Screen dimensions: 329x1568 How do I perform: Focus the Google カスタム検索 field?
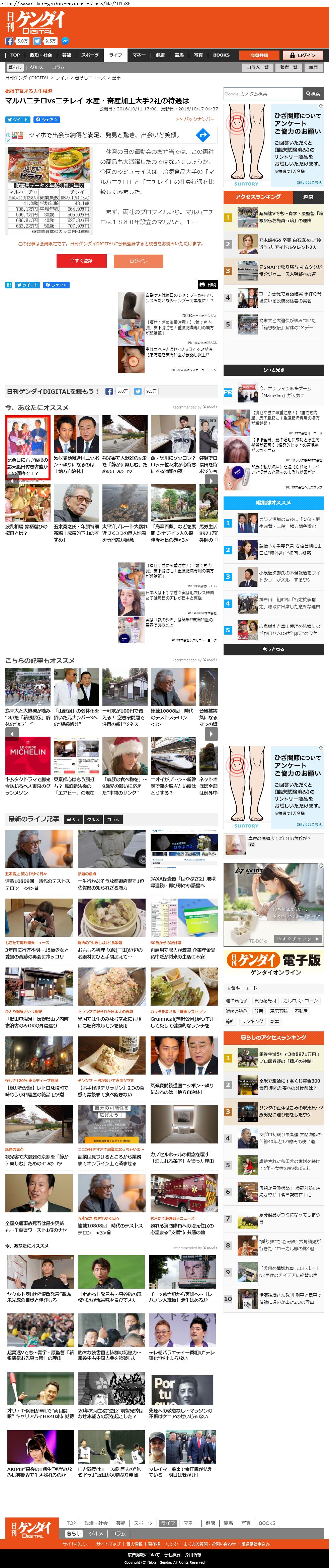click(x=262, y=94)
